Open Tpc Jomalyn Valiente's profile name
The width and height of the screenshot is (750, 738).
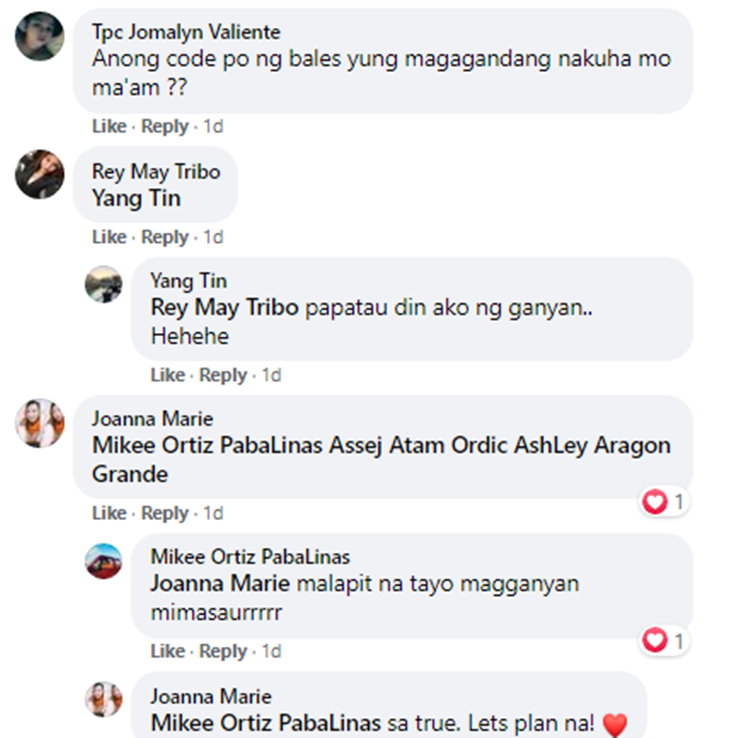click(185, 32)
